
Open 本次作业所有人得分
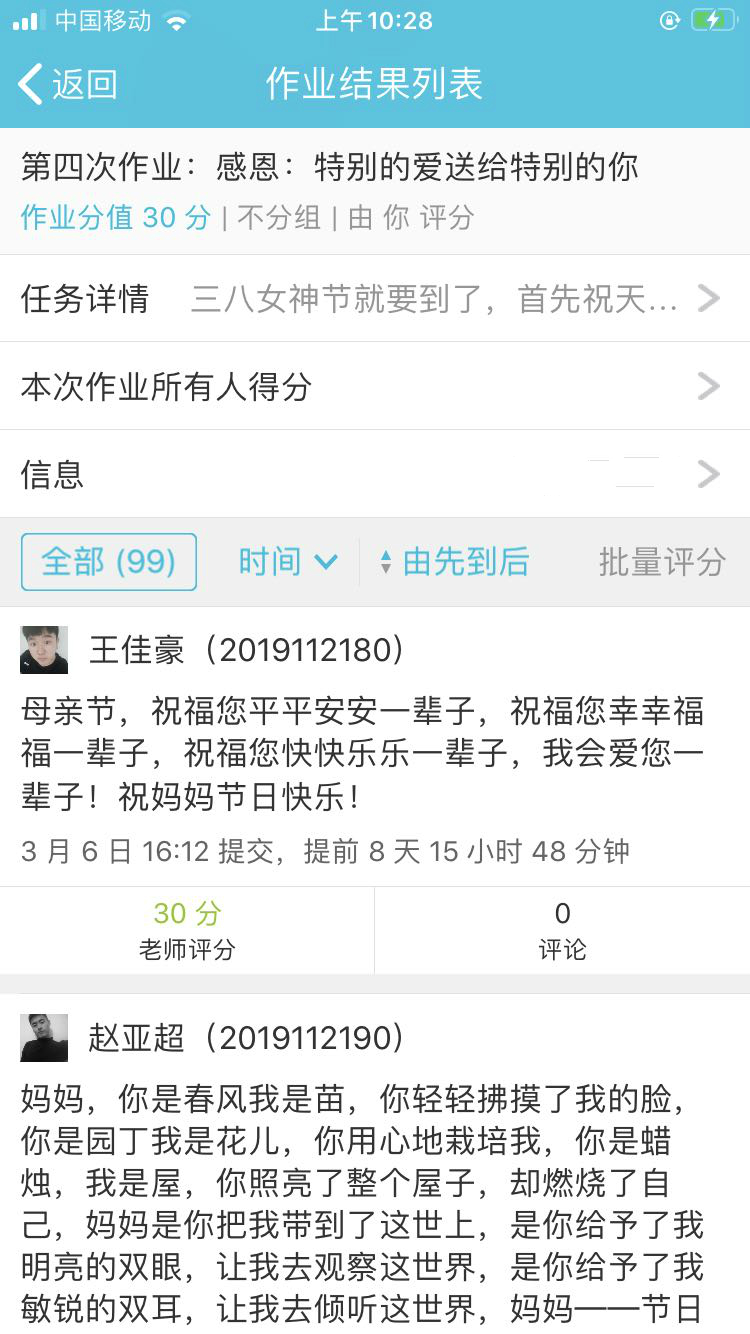tap(374, 386)
